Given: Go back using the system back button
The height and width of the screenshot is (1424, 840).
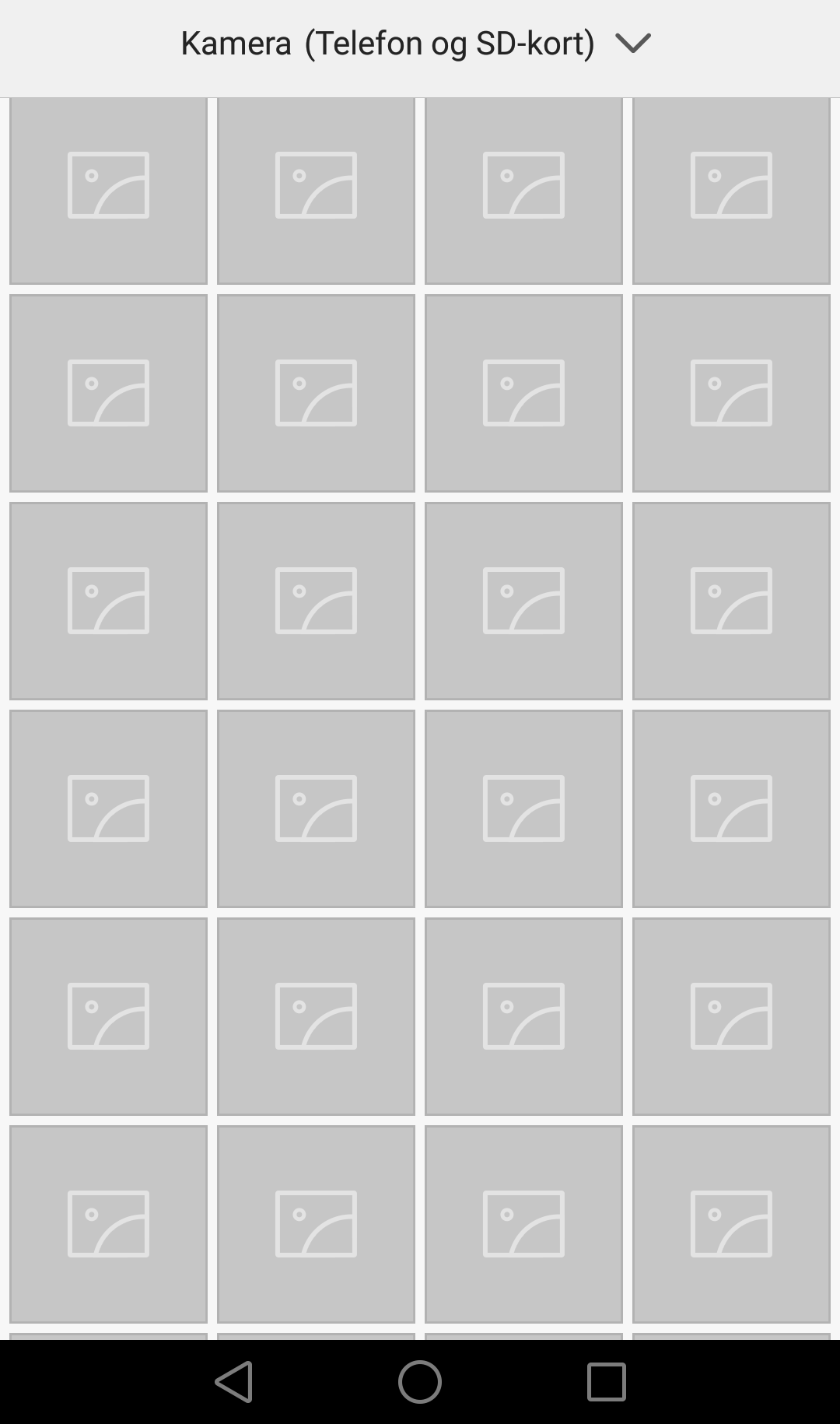Looking at the screenshot, I should click(233, 1382).
